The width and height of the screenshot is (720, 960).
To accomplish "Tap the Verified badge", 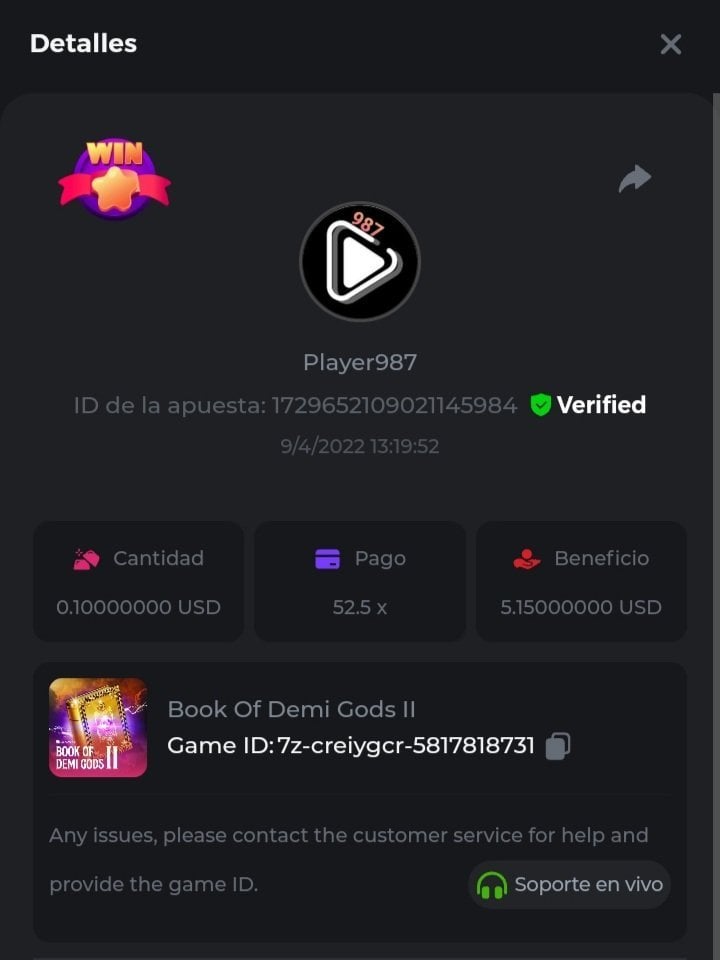I will 588,405.
